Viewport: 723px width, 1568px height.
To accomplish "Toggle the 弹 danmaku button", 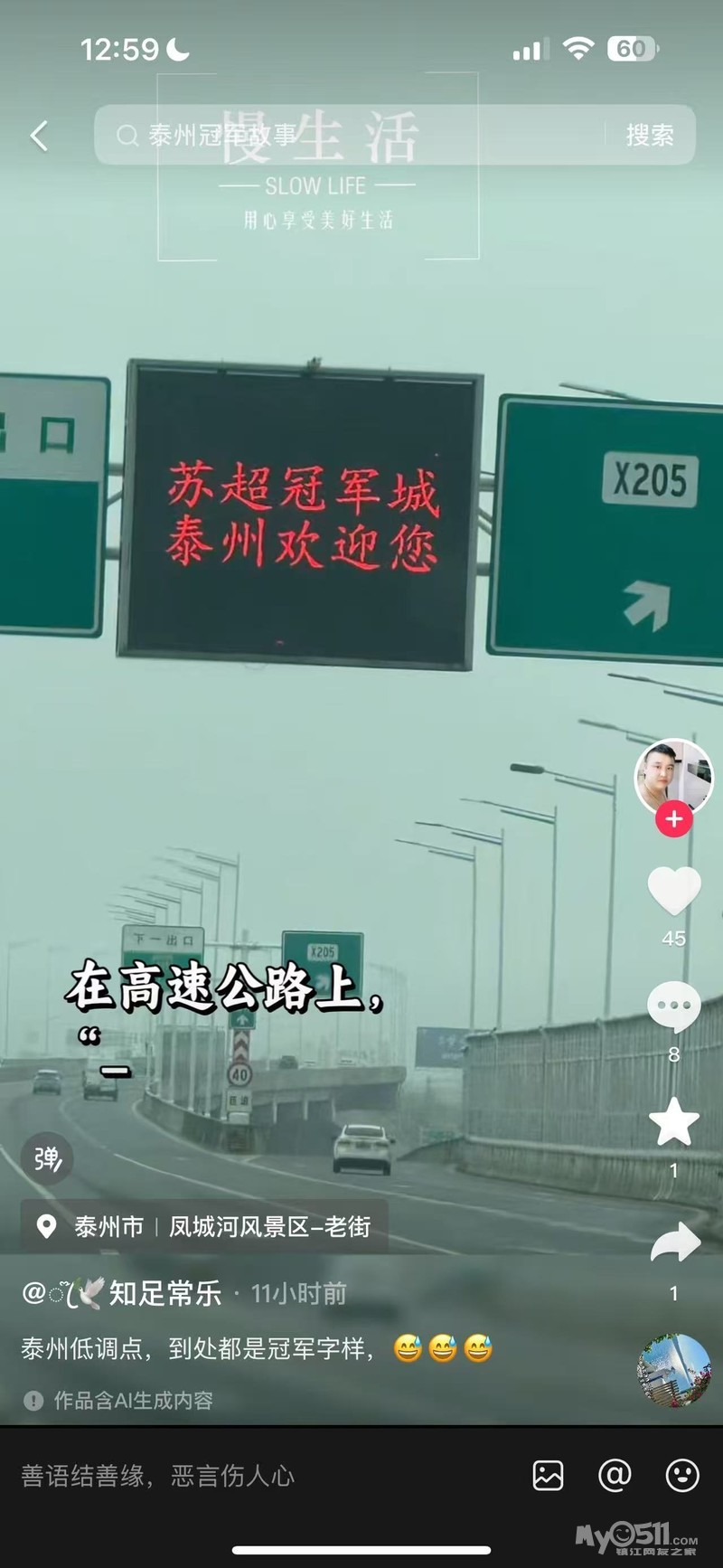I will pos(47,1158).
